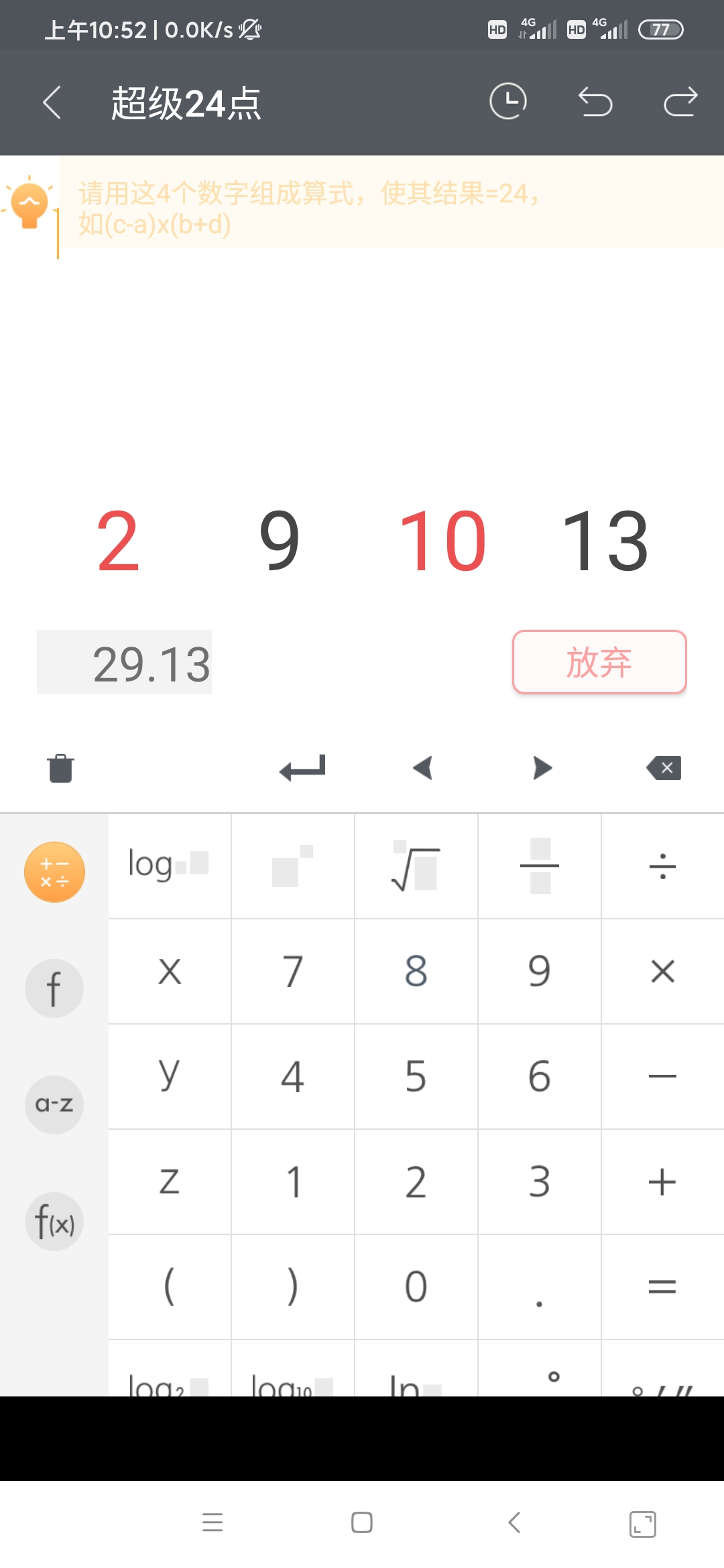This screenshot has width=724, height=1568.
Task: Switch to the a-z letters keyboard
Action: [54, 1104]
